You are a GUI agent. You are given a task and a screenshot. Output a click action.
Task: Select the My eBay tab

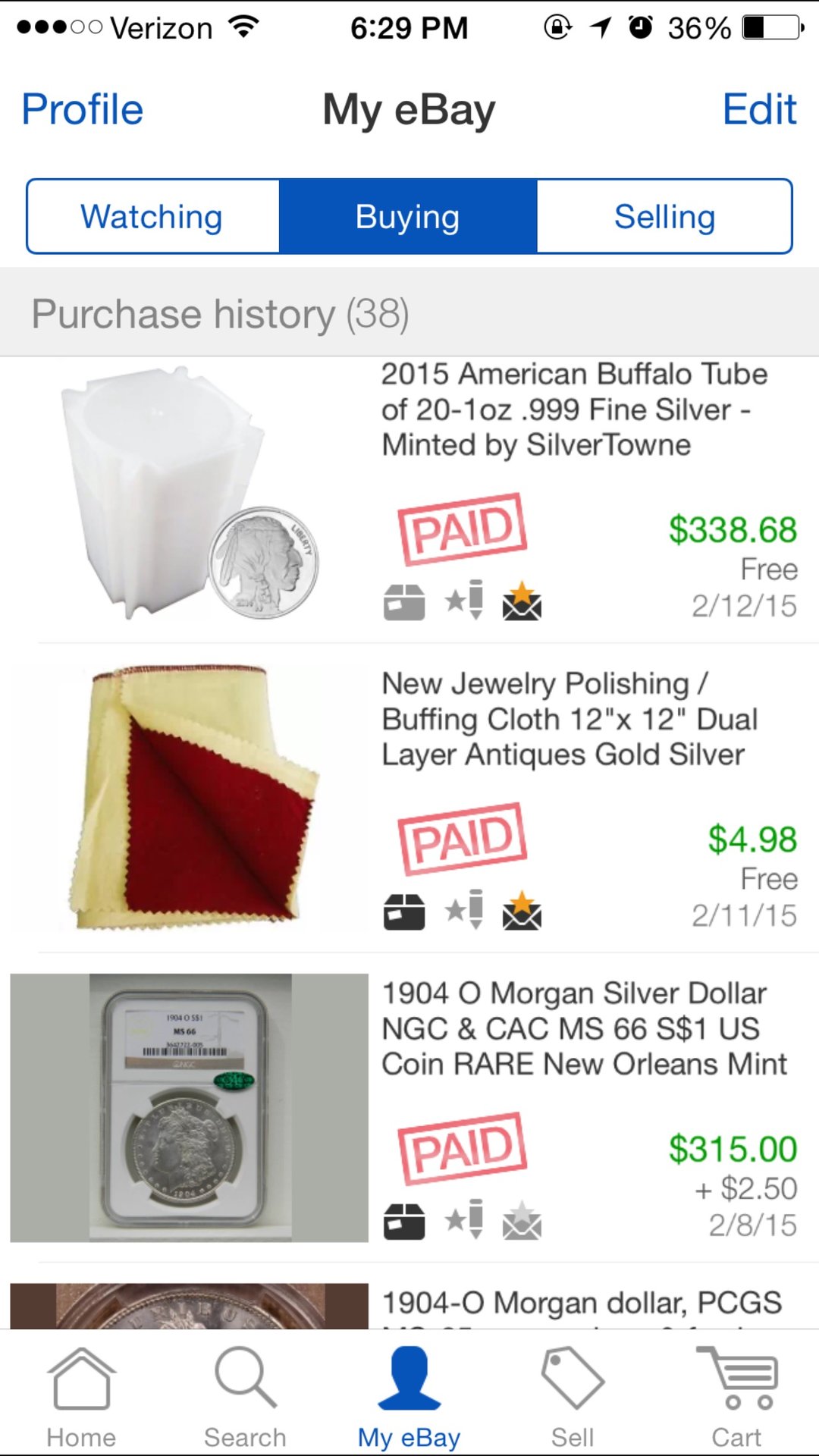coord(409,1399)
